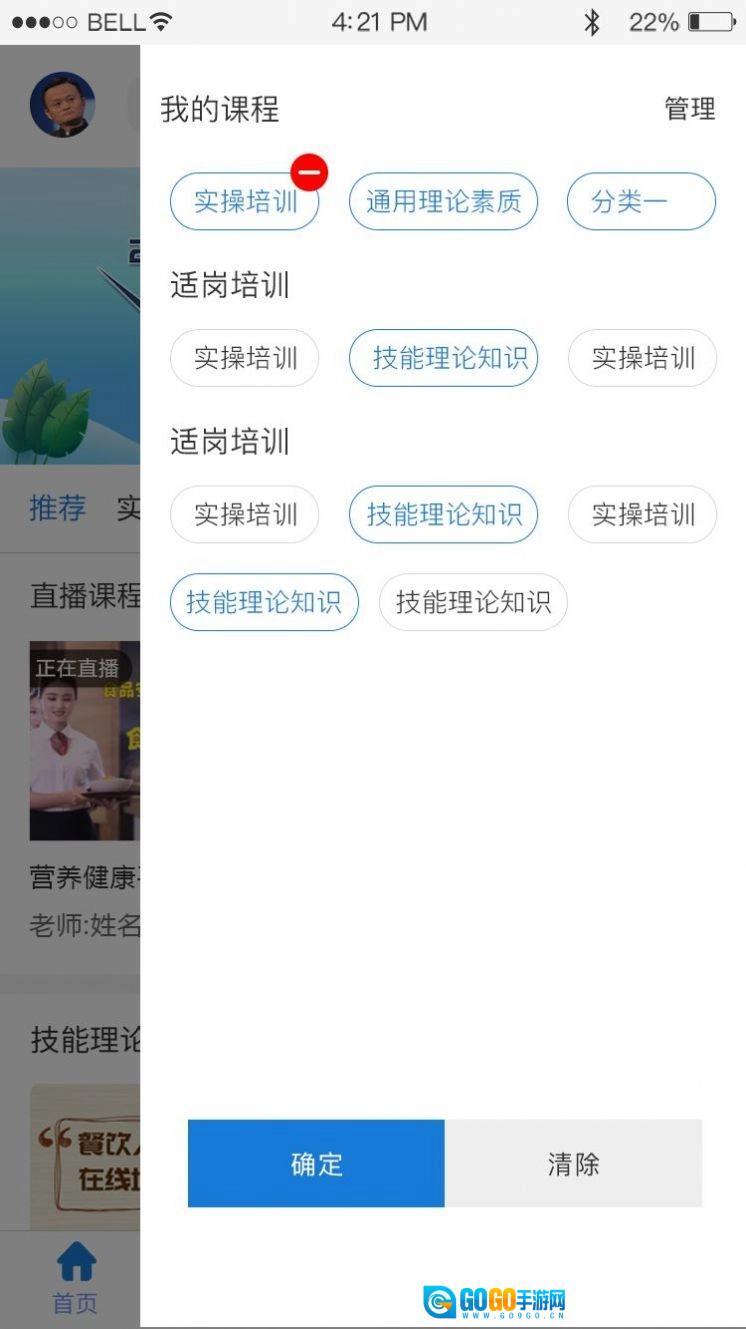Remove 实操培训 chip with red minus badge
This screenshot has width=746, height=1329.
[309, 172]
